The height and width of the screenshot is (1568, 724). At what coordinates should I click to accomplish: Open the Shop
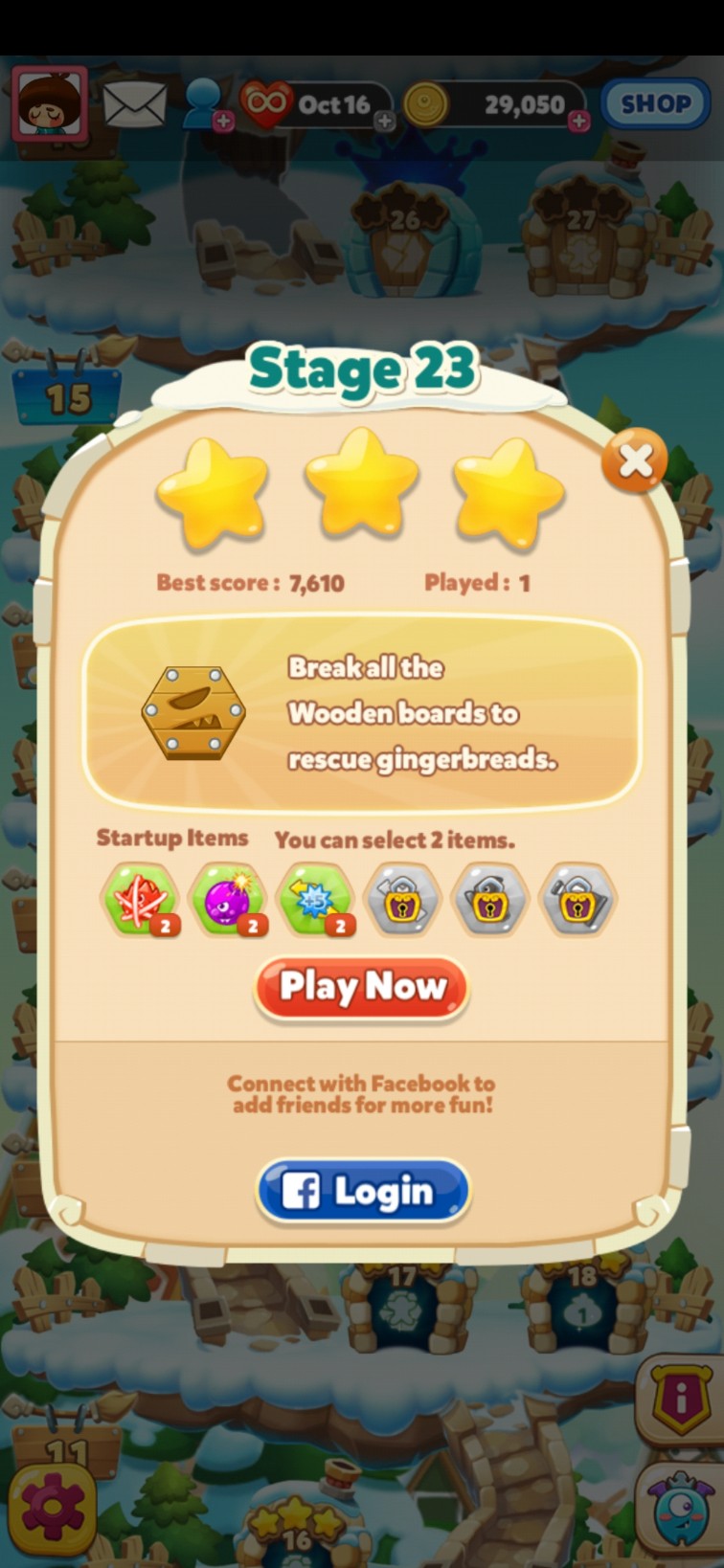(655, 103)
